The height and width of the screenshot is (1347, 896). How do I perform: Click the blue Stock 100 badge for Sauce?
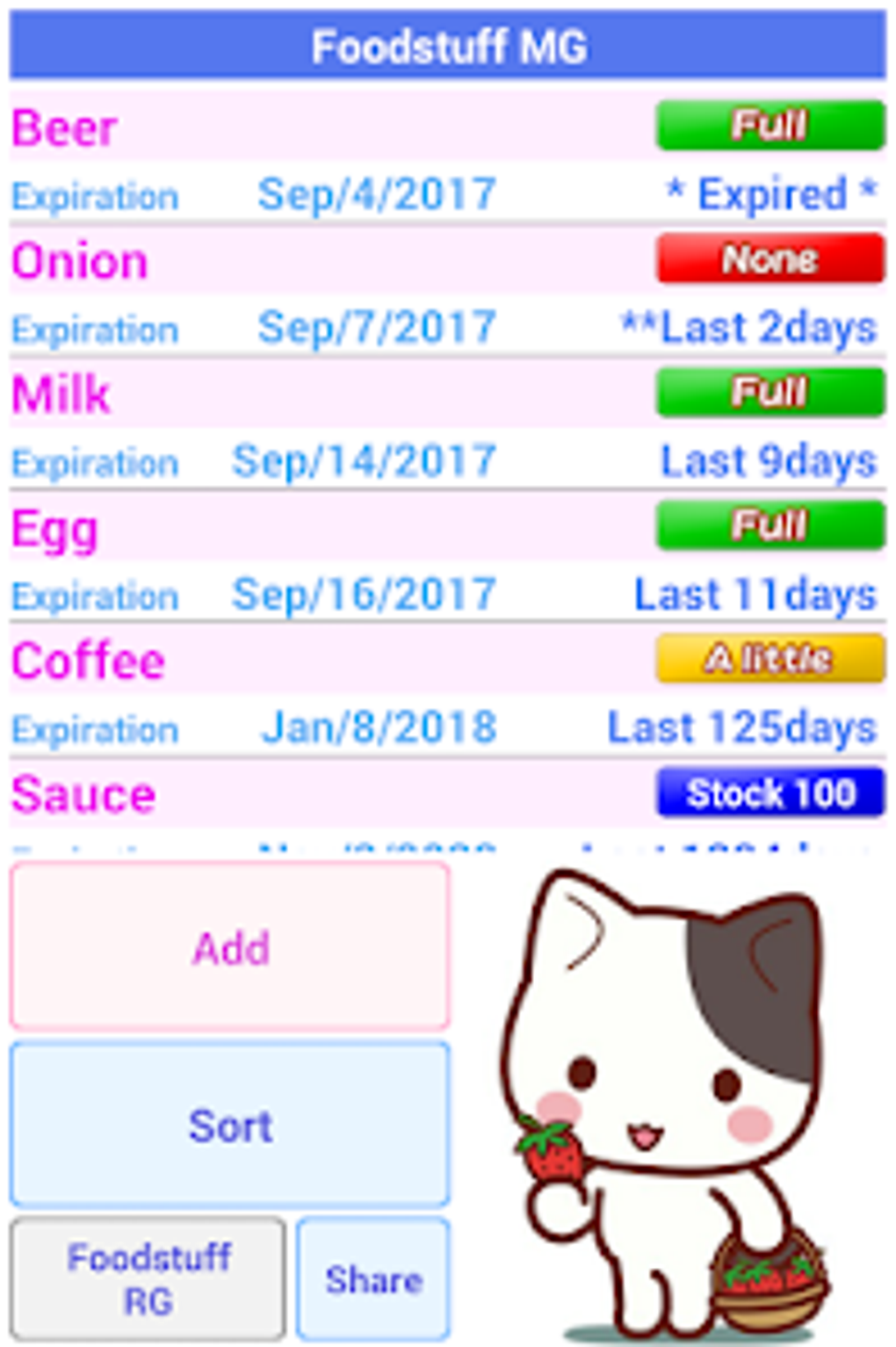(x=771, y=793)
